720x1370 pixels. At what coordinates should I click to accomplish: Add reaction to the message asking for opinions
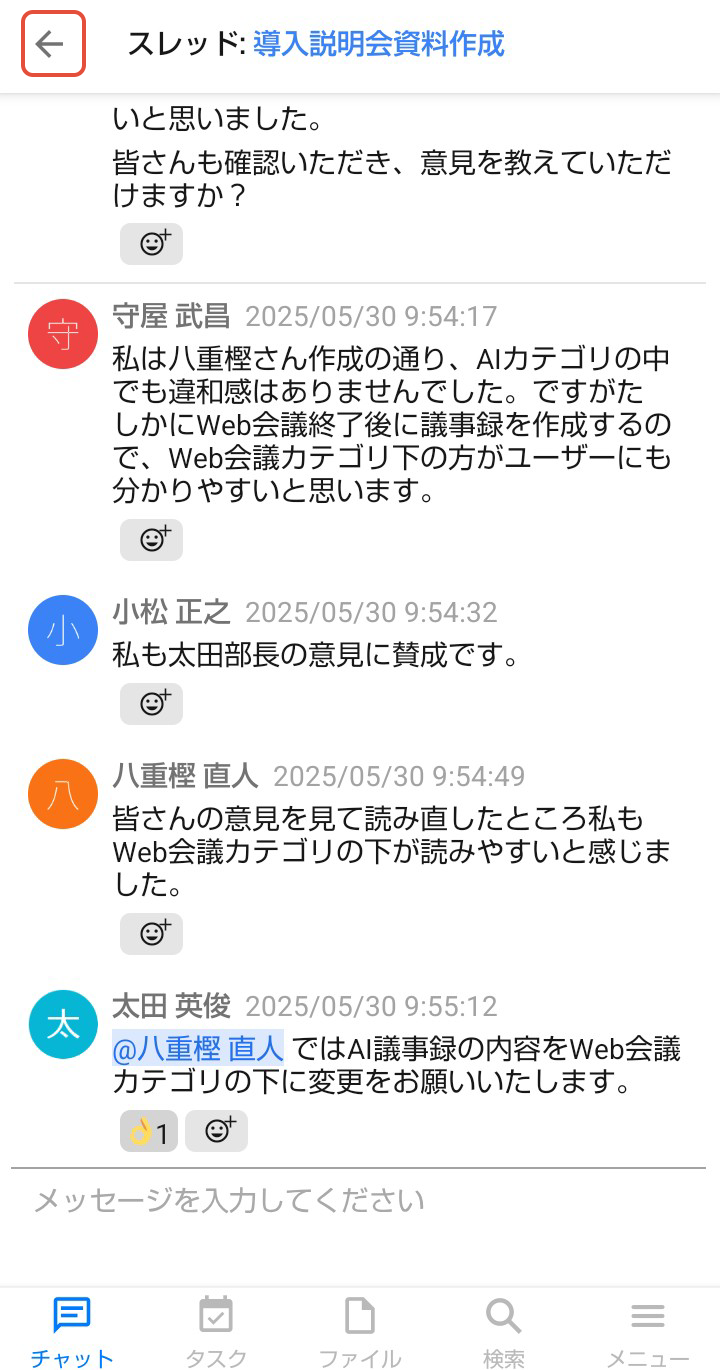[x=151, y=243]
